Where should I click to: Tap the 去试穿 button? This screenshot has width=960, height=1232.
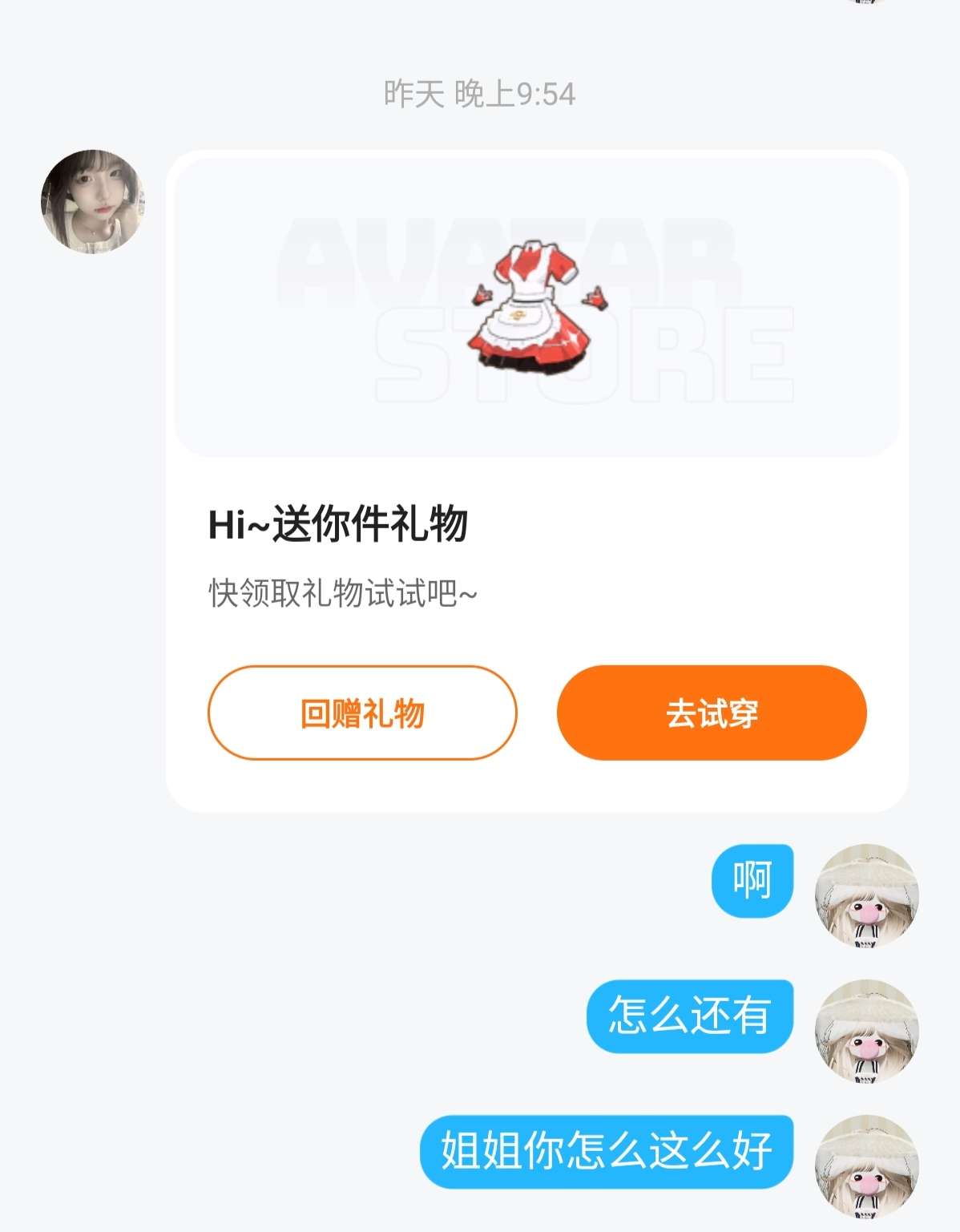click(712, 713)
